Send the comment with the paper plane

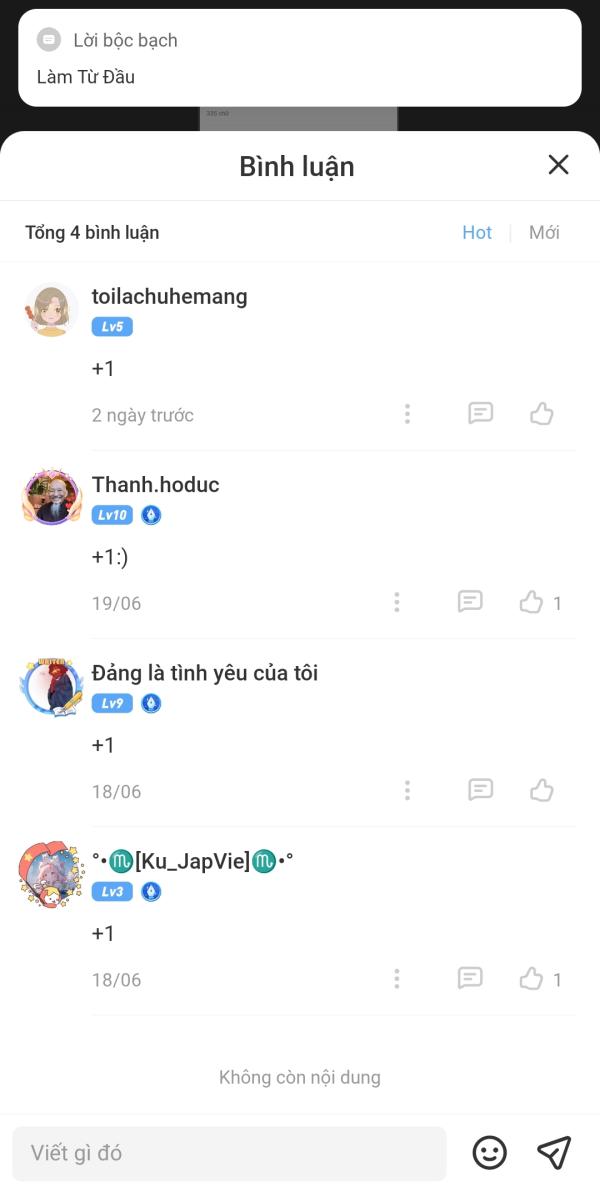point(554,1152)
